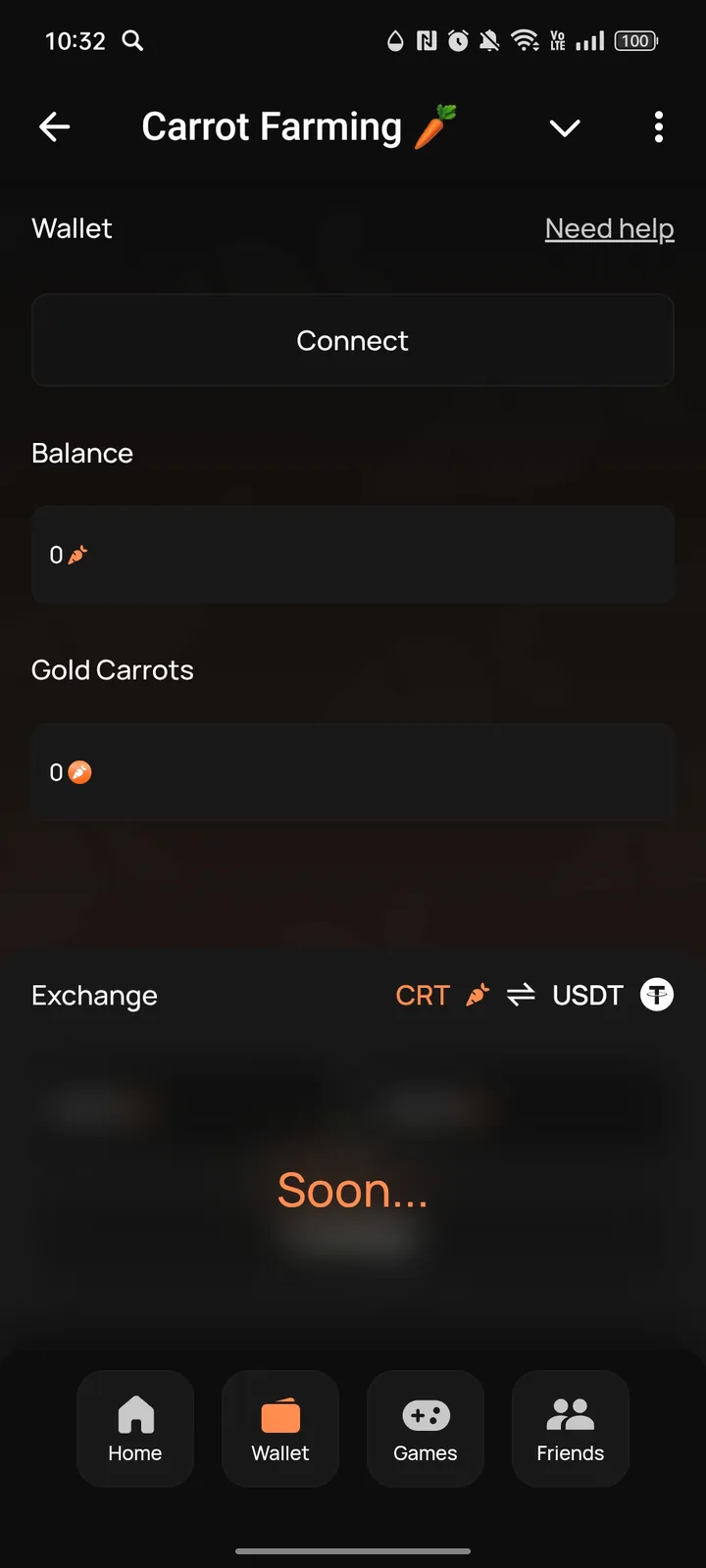
Task: Tap the search magnifier in the status bar
Action: (131, 41)
